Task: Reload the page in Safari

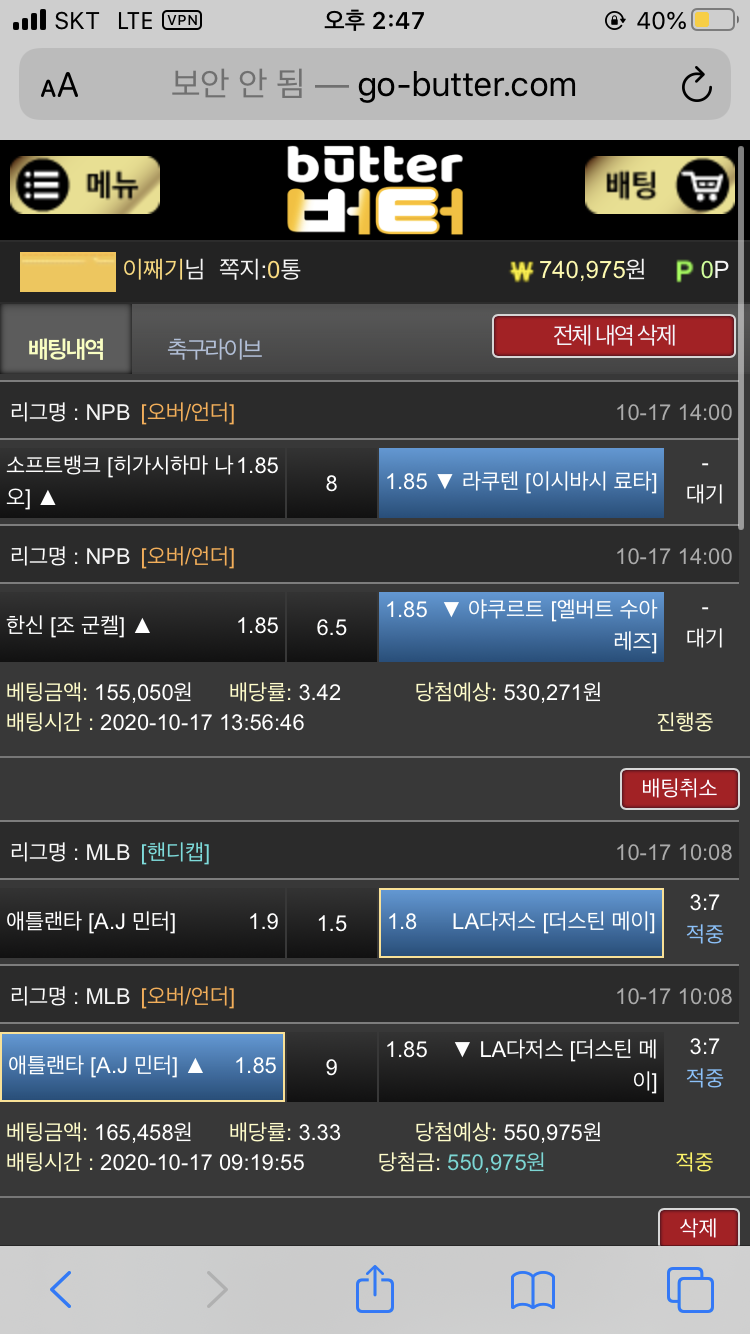Action: coord(696,85)
